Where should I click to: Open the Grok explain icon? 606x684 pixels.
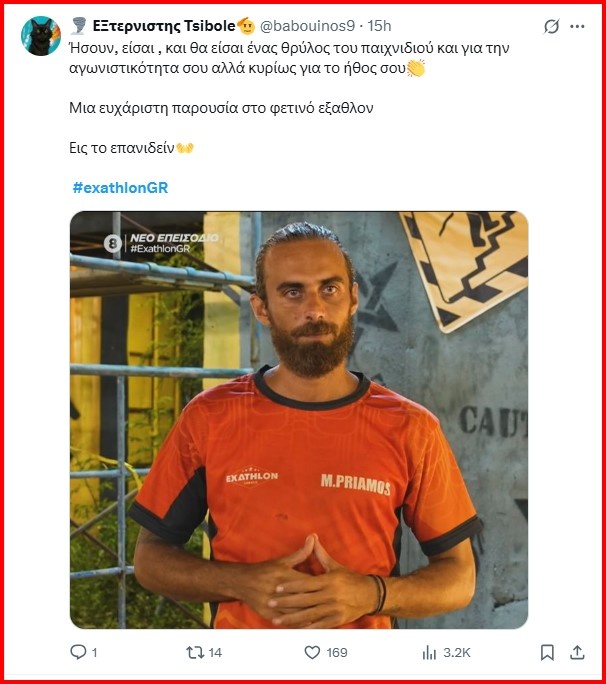(x=548, y=25)
